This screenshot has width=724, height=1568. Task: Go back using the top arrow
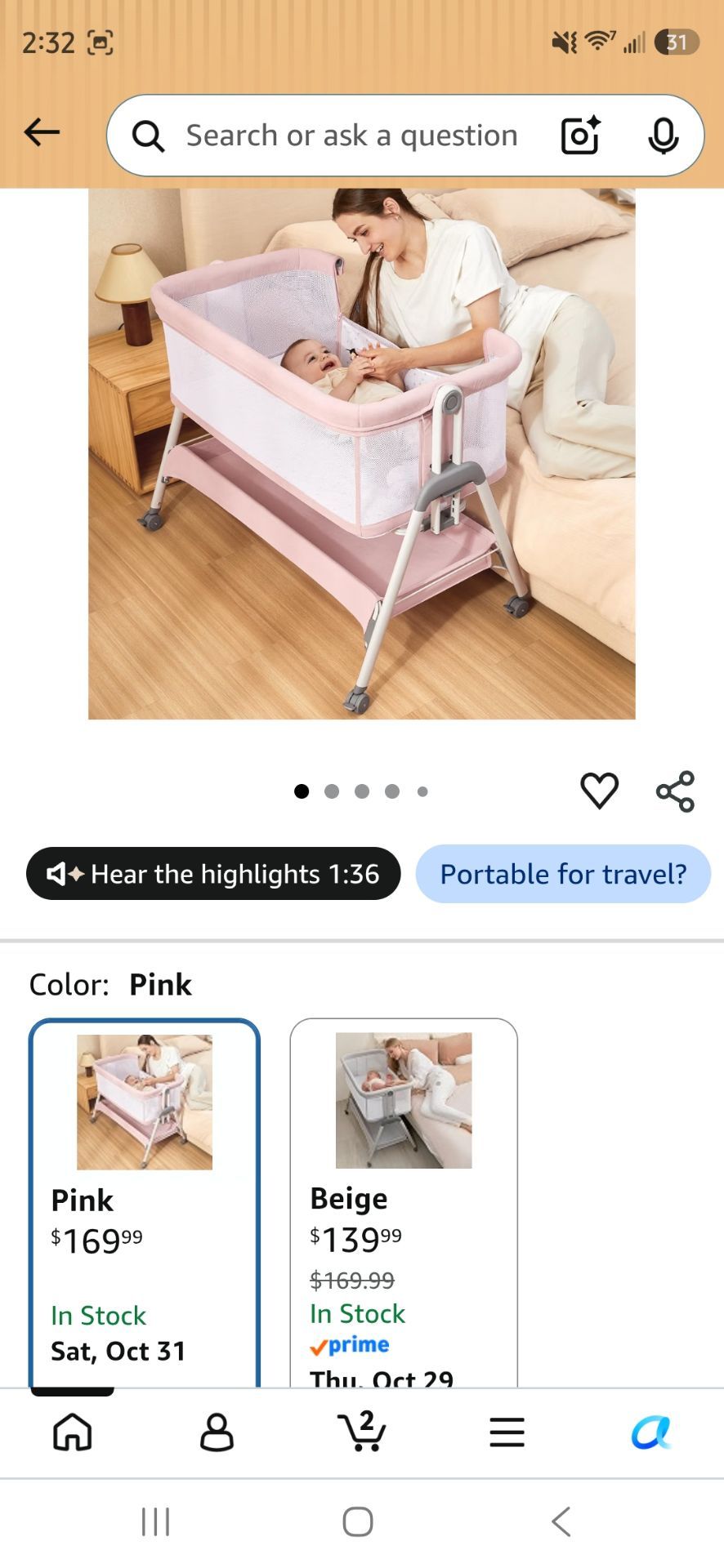(x=42, y=132)
